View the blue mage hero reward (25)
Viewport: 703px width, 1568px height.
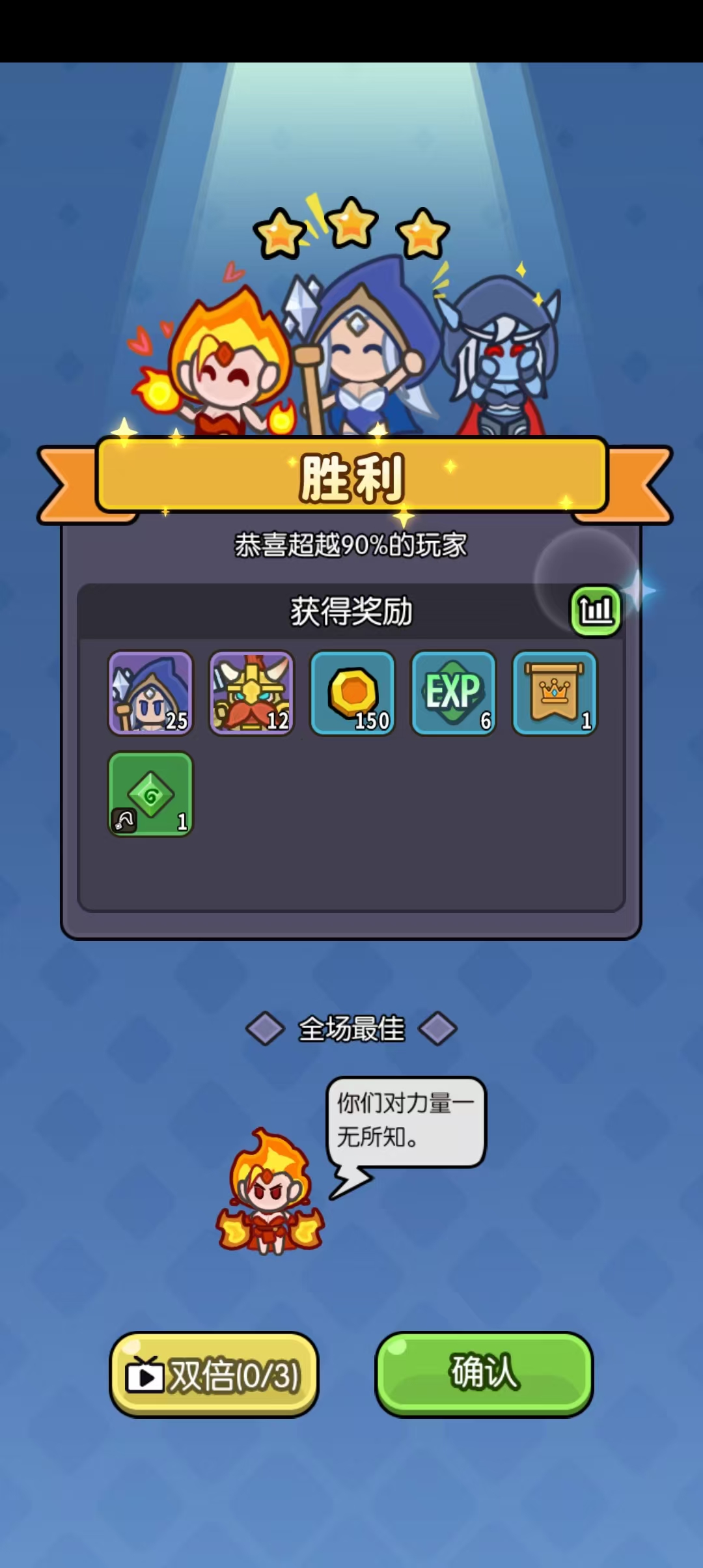[x=150, y=693]
